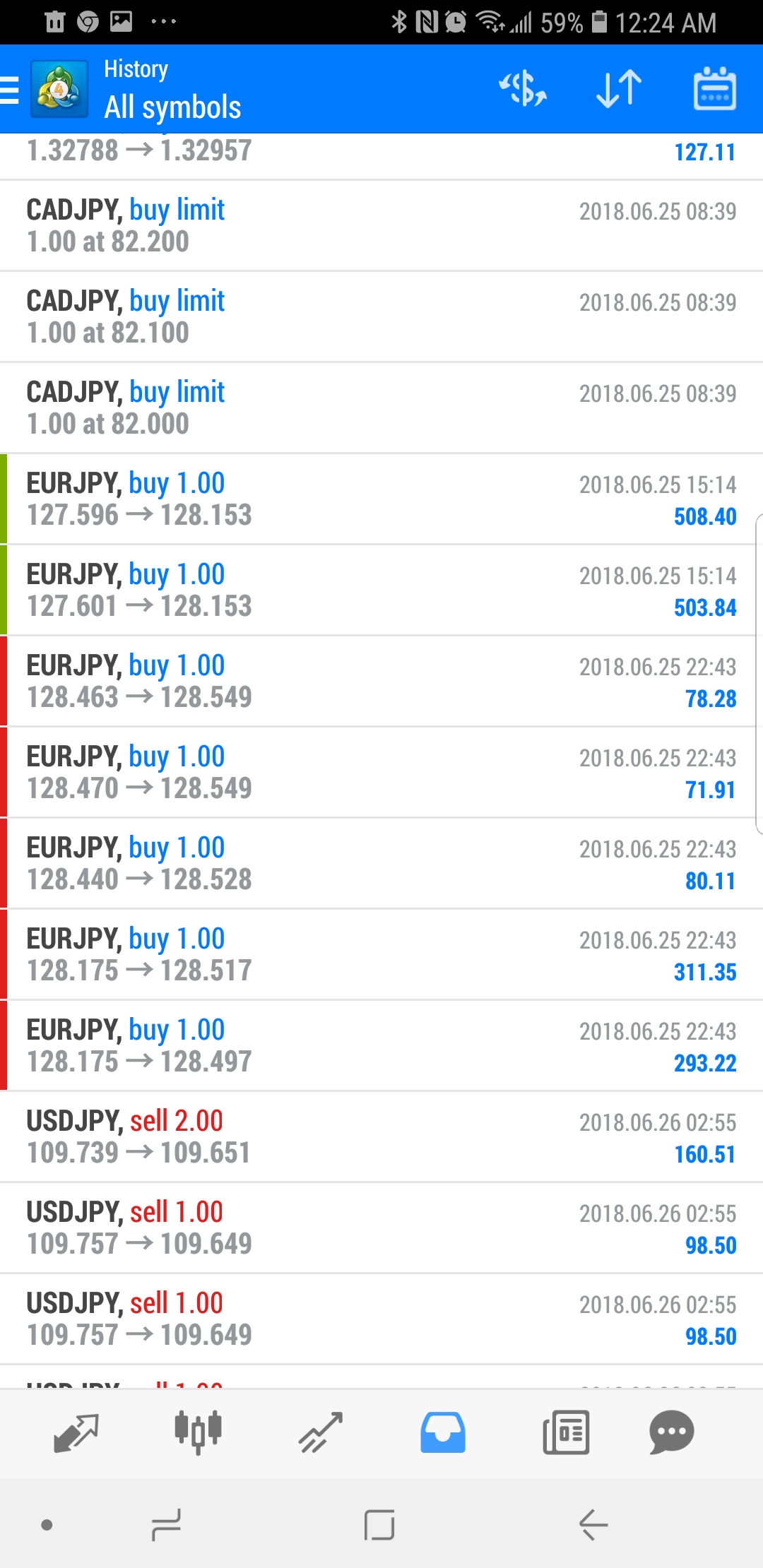The image size is (763, 1568).
Task: Switch to the candlestick Chart tab
Action: point(199,1433)
